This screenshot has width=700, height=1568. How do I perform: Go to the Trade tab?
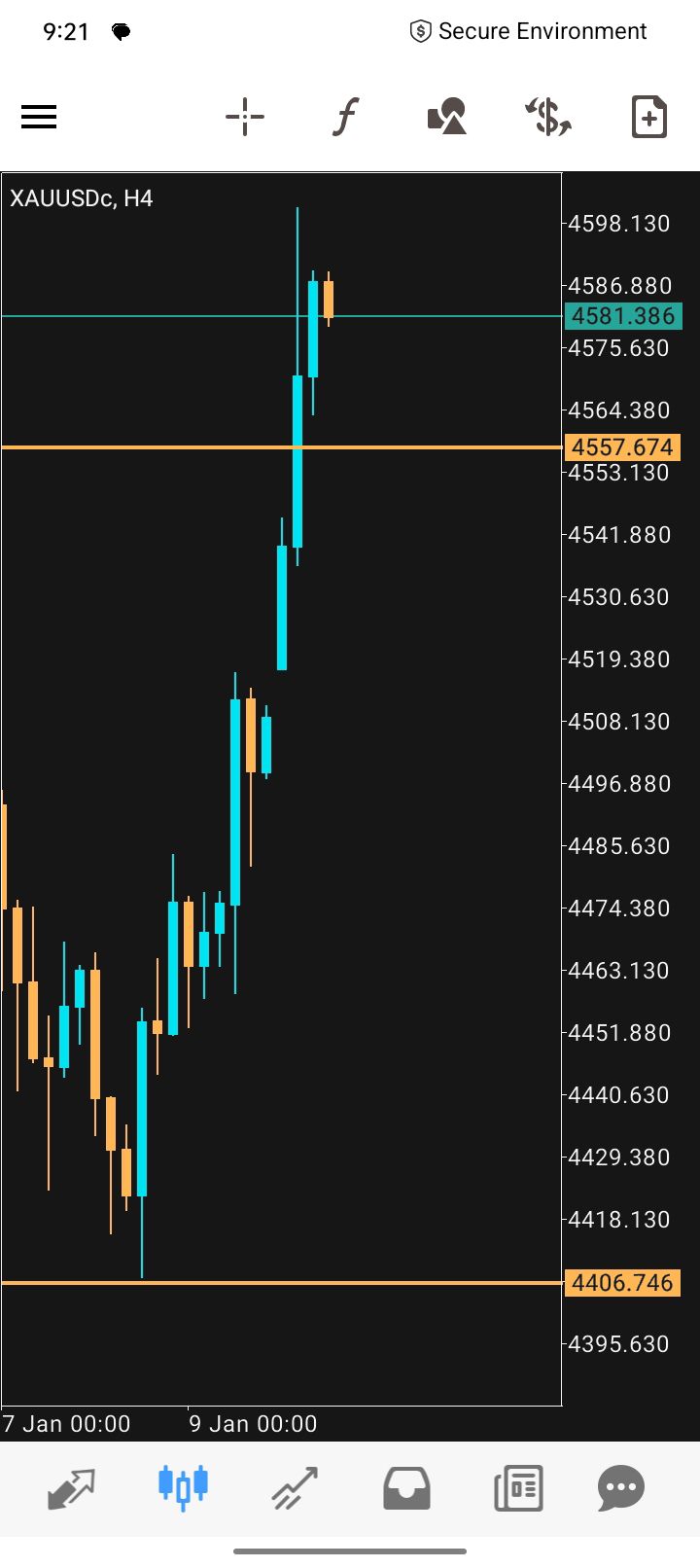295,1487
